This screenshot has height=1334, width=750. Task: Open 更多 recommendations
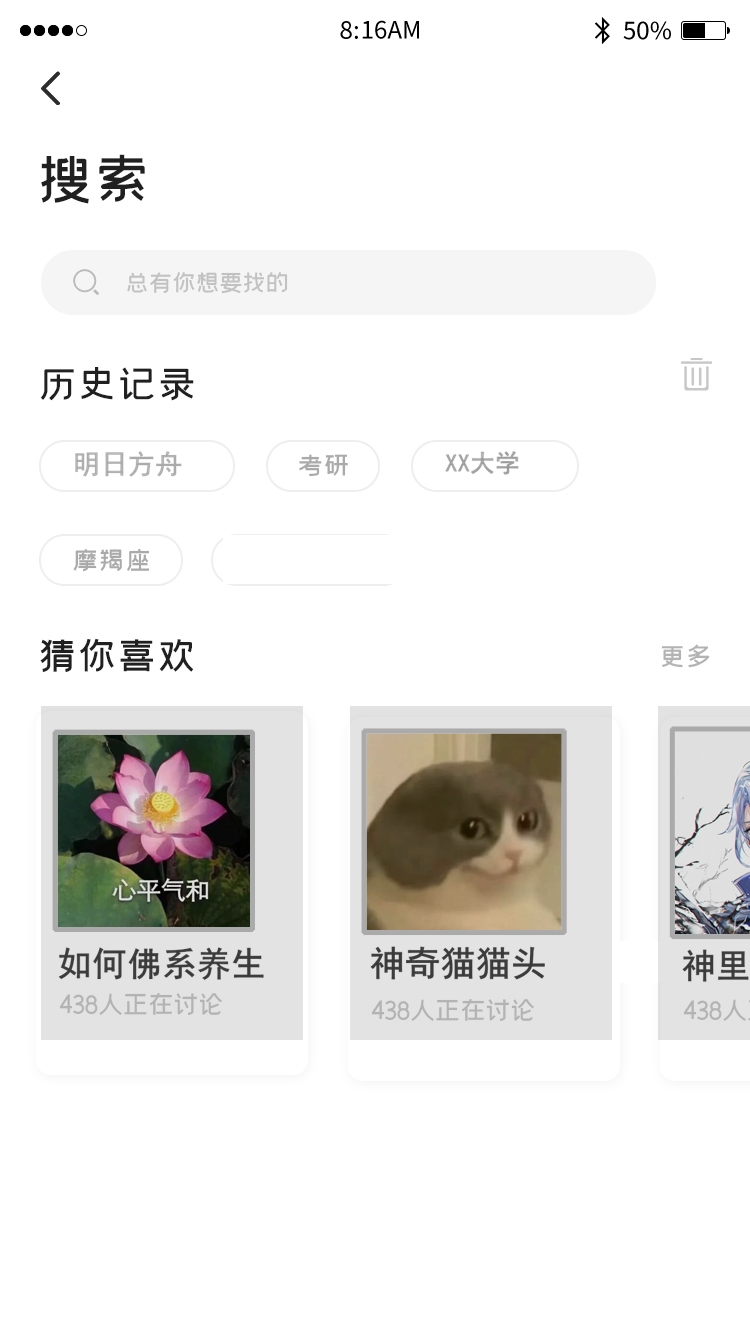point(686,656)
